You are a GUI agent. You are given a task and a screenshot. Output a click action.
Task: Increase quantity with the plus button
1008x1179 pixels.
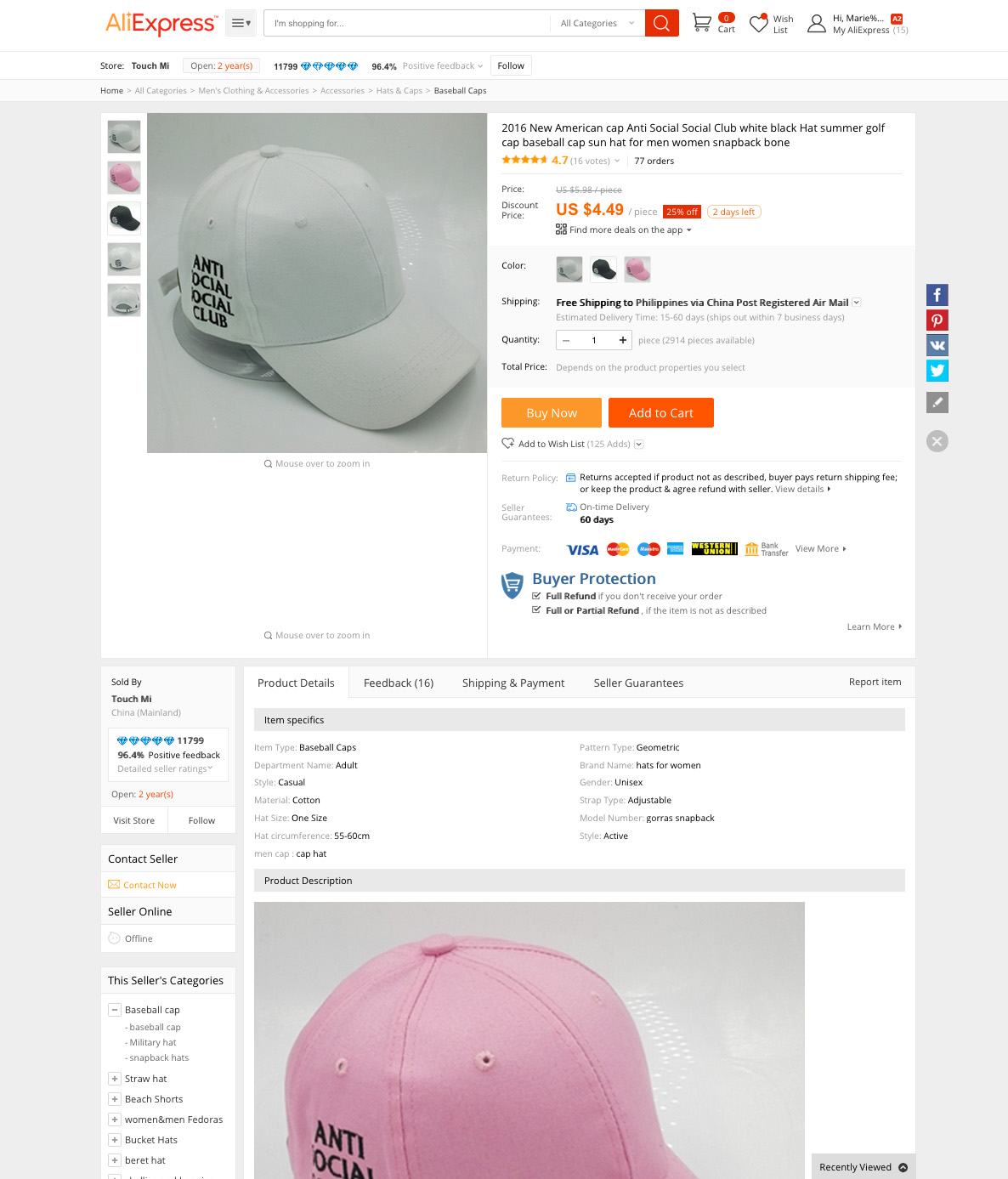(623, 340)
